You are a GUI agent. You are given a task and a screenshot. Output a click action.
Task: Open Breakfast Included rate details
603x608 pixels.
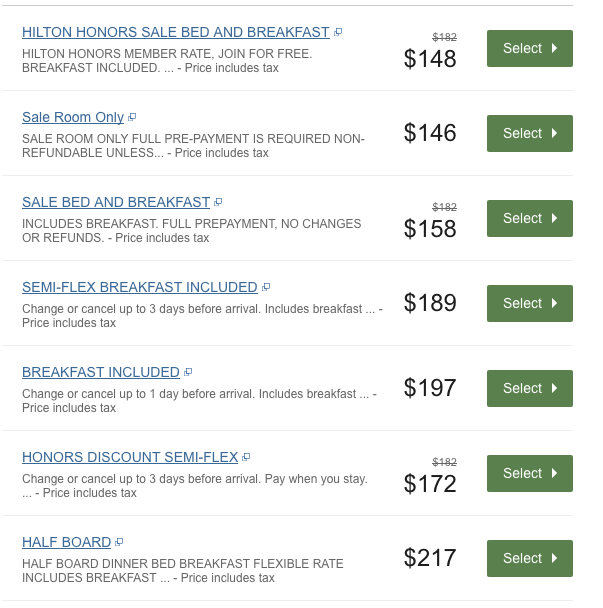coord(101,372)
